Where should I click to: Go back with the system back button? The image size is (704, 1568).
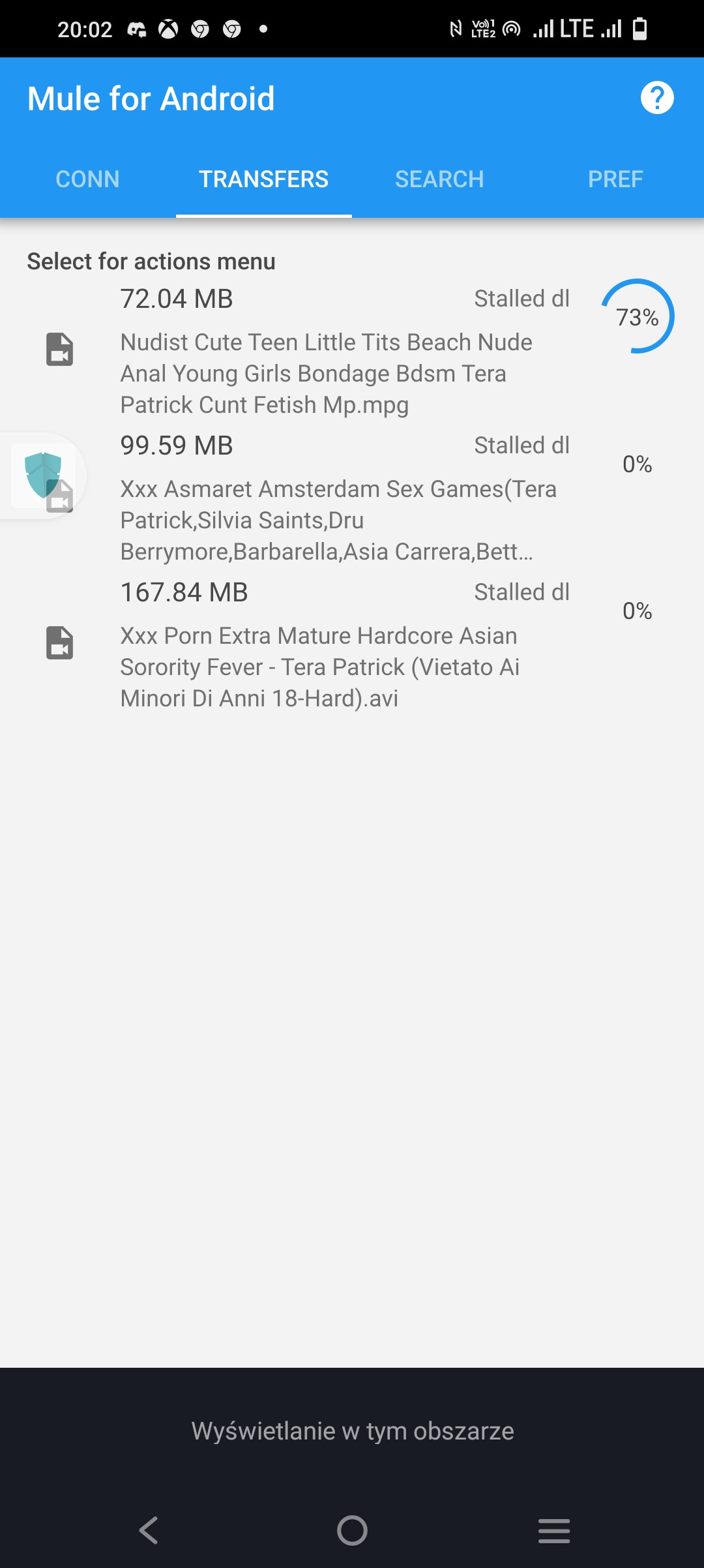coord(149,1530)
